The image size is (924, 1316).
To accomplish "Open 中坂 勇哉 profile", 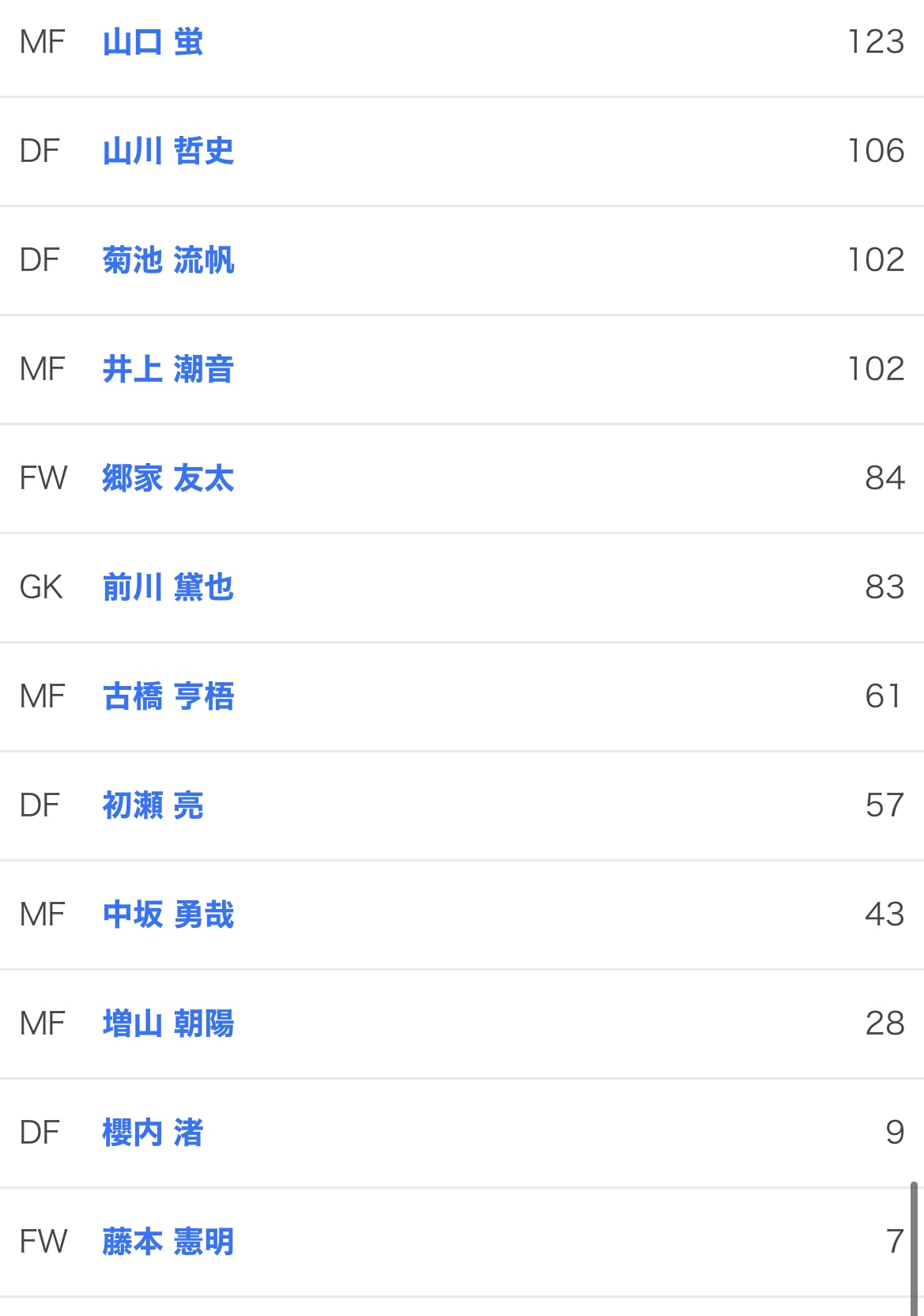I will point(168,914).
